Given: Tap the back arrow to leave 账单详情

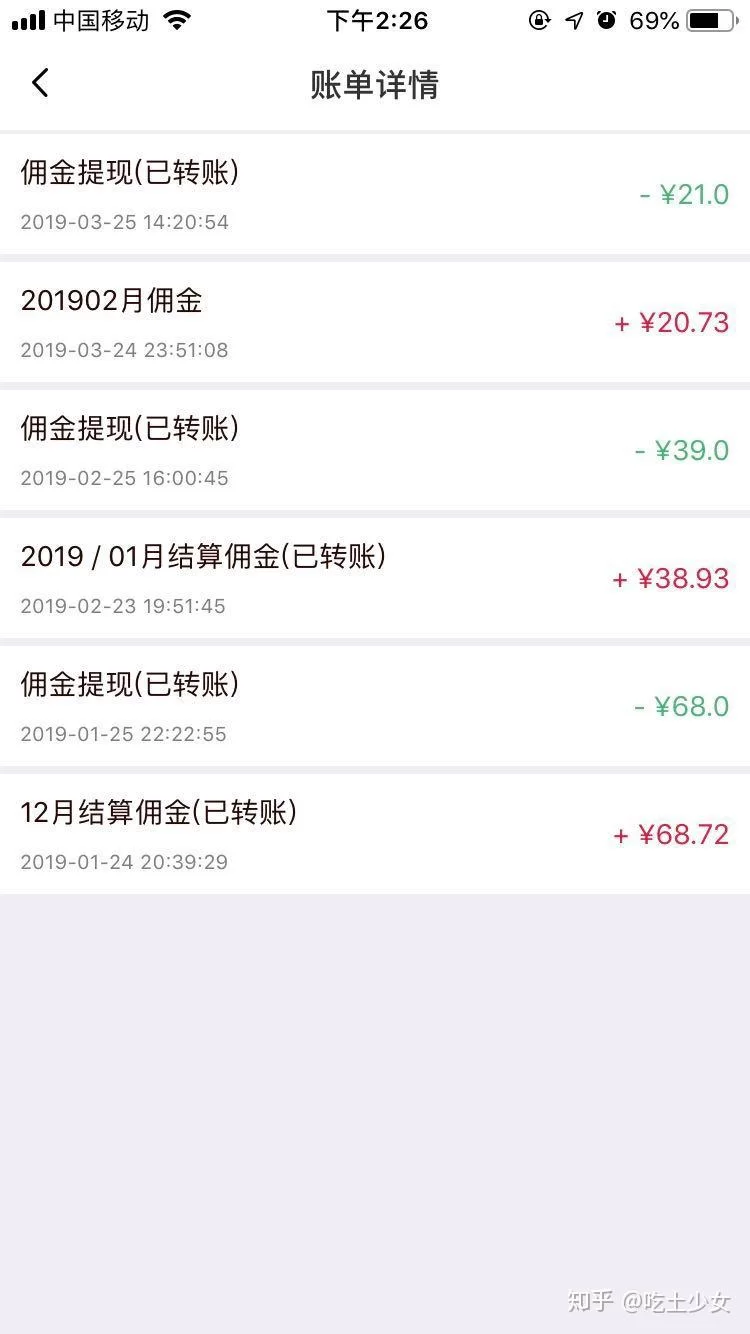Looking at the screenshot, I should (40, 83).
